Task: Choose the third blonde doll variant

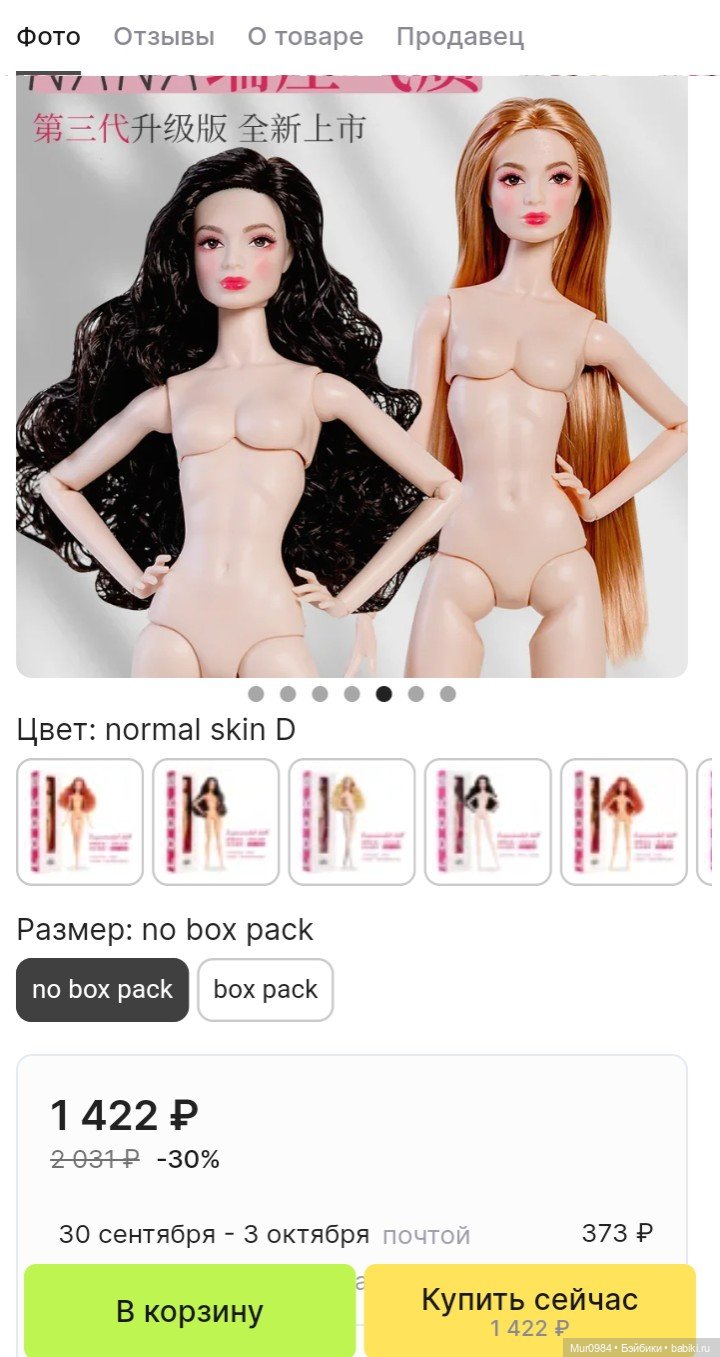Action: pyautogui.click(x=352, y=822)
